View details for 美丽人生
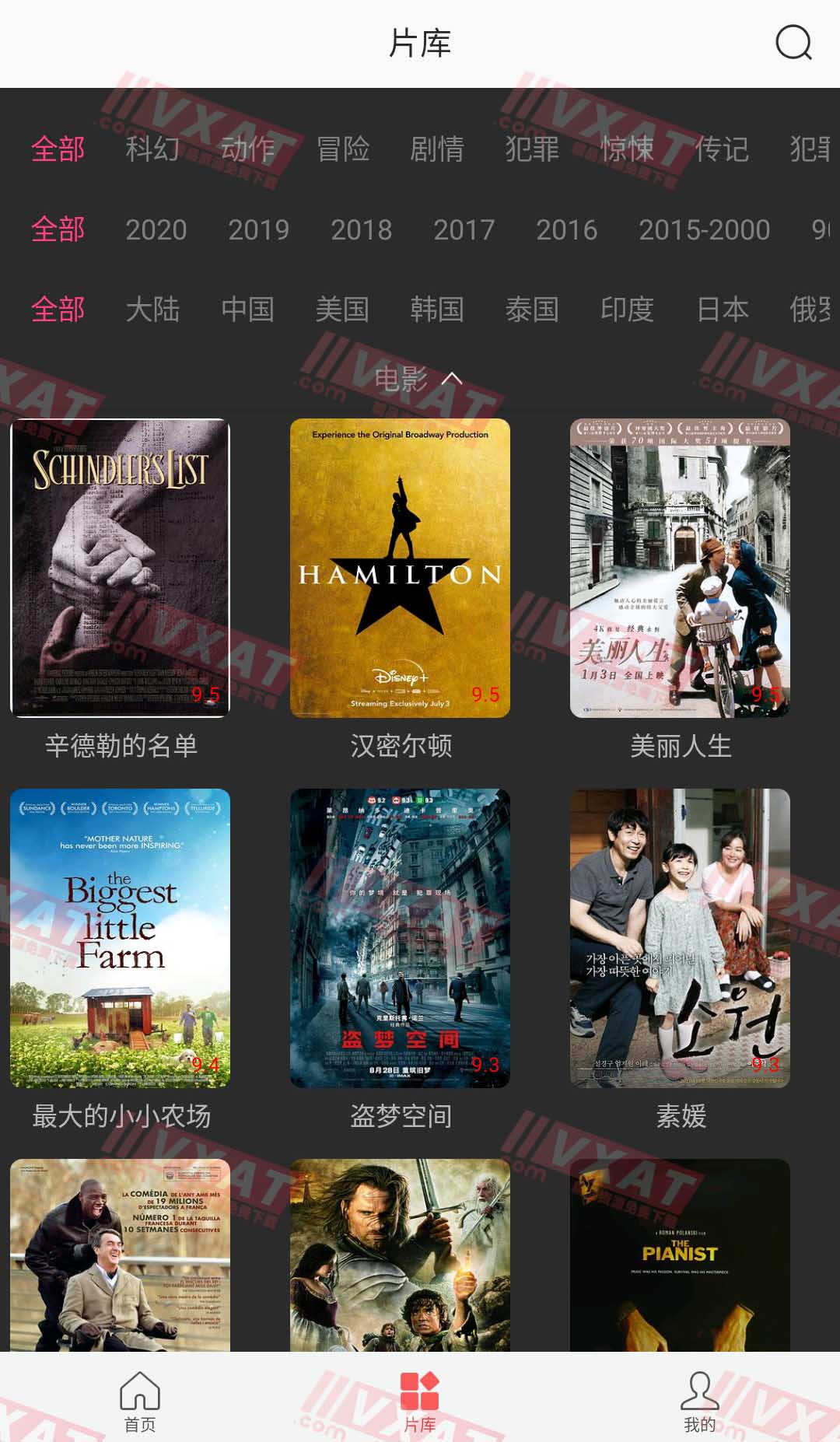The width and height of the screenshot is (840, 1442). pyautogui.click(x=680, y=568)
